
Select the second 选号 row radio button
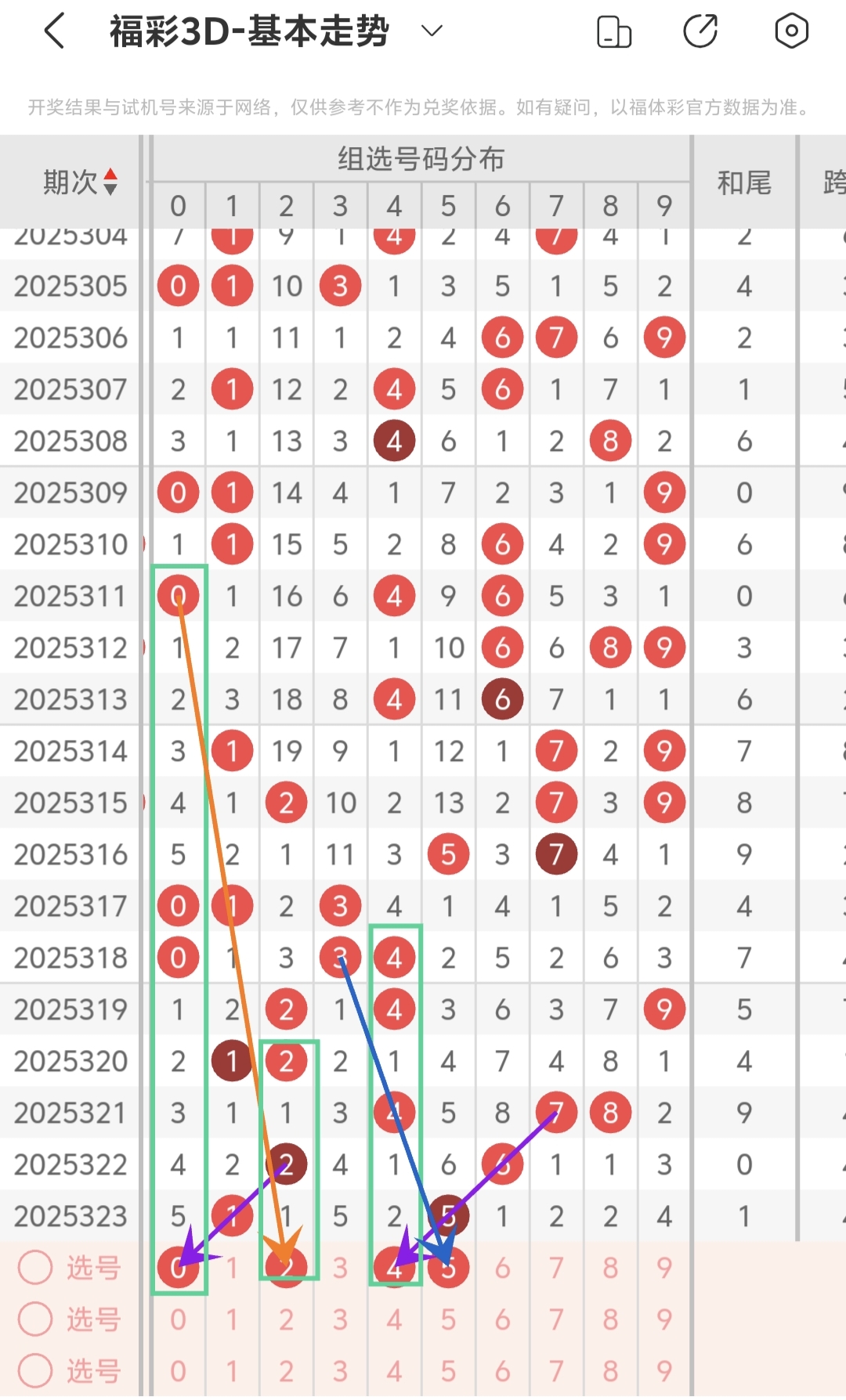[x=35, y=1319]
